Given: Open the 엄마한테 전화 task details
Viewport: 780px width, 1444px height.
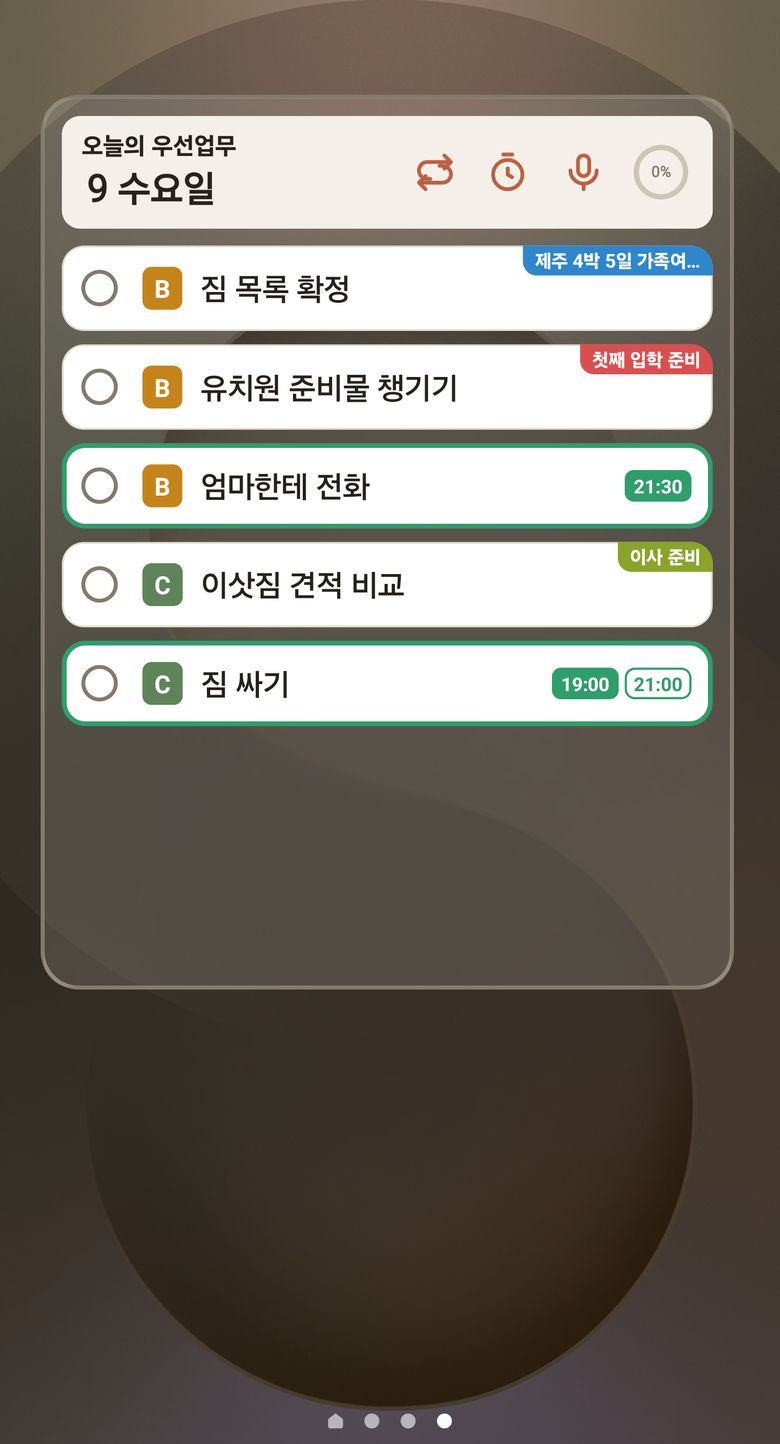Looking at the screenshot, I should point(387,486).
